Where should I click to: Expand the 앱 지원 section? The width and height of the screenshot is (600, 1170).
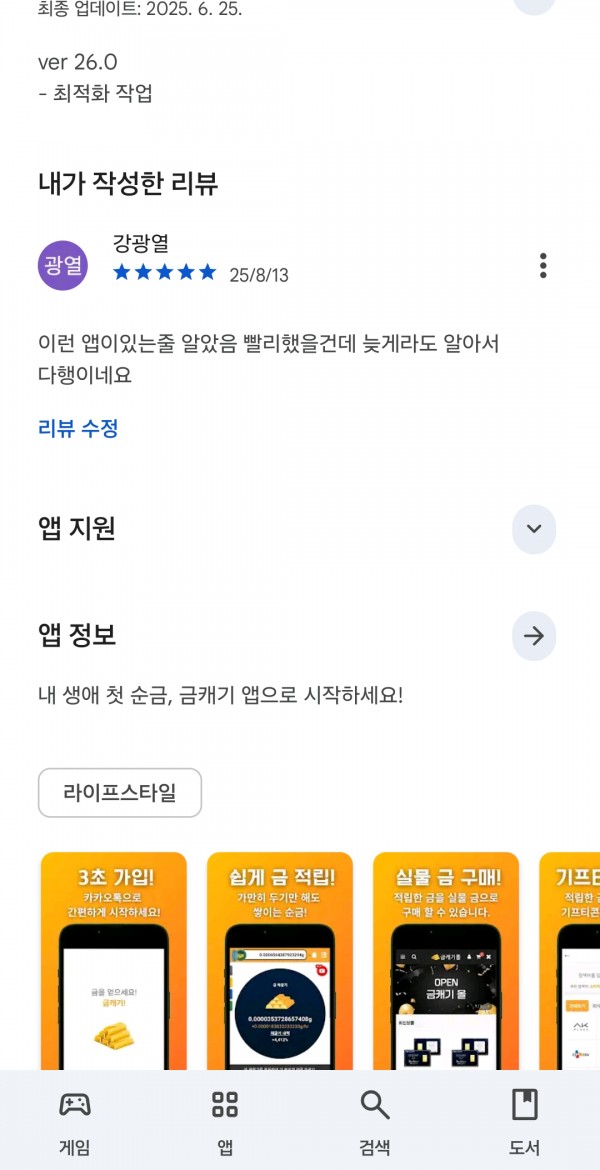pyautogui.click(x=534, y=529)
